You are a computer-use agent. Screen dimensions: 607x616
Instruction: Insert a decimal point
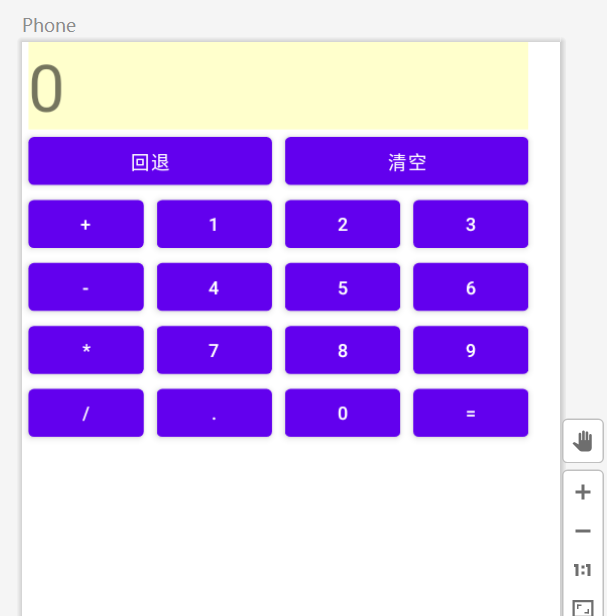[214, 414]
